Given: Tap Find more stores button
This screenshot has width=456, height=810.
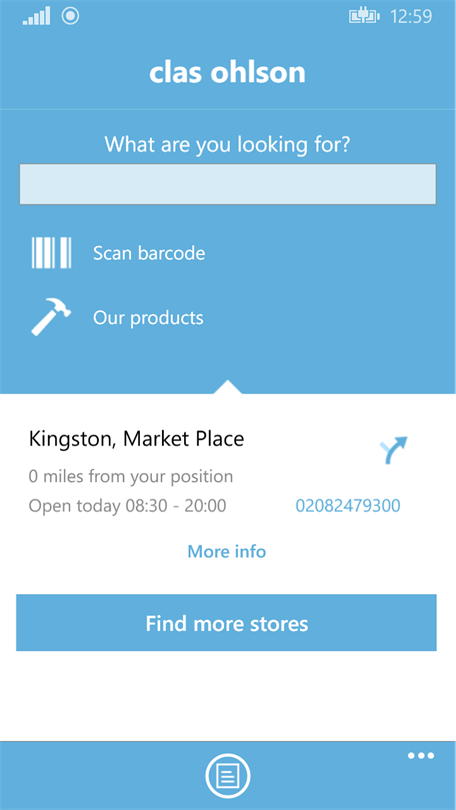Looking at the screenshot, I should pyautogui.click(x=226, y=622).
